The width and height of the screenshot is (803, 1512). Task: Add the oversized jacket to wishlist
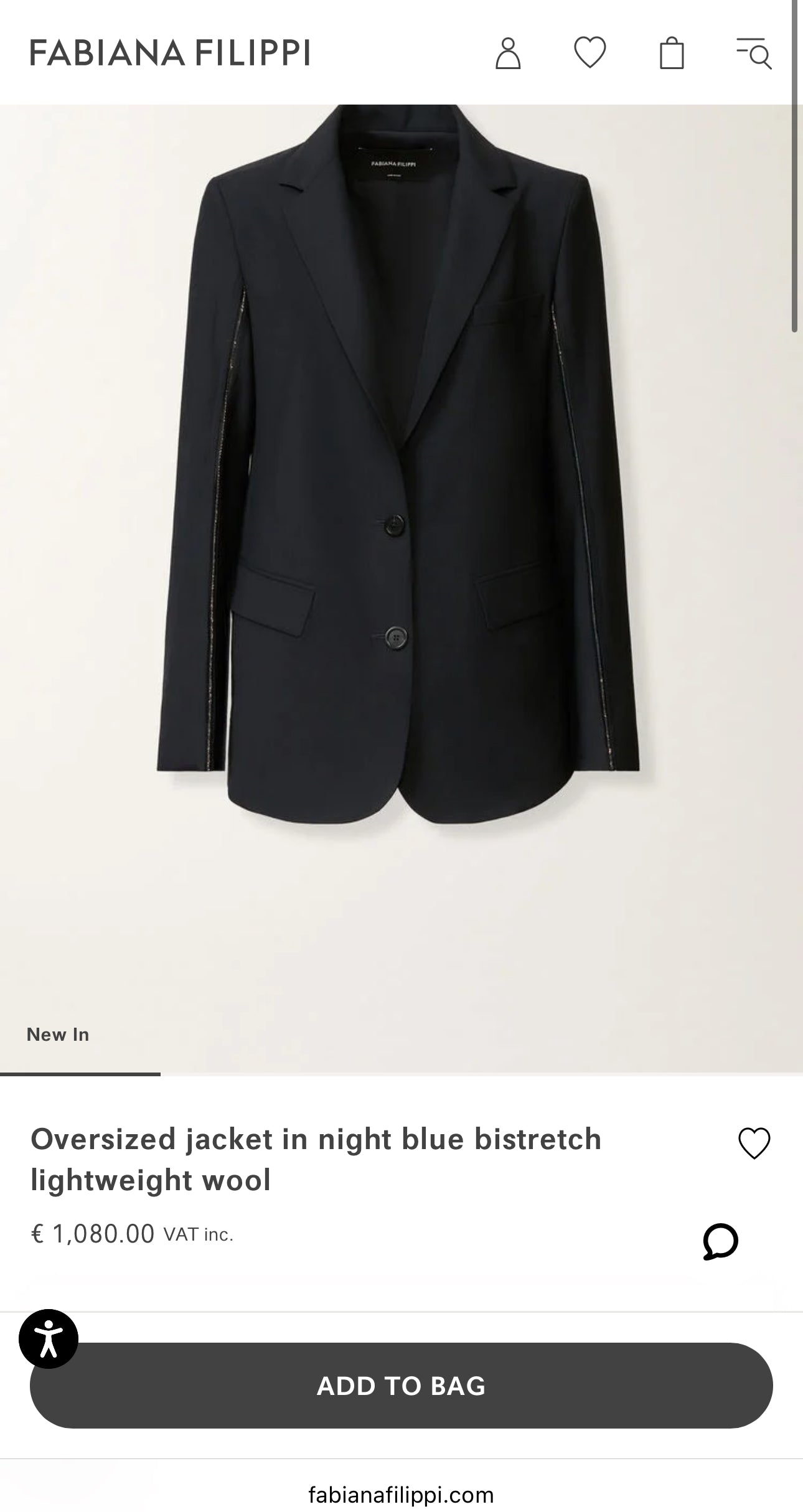coord(754,1143)
